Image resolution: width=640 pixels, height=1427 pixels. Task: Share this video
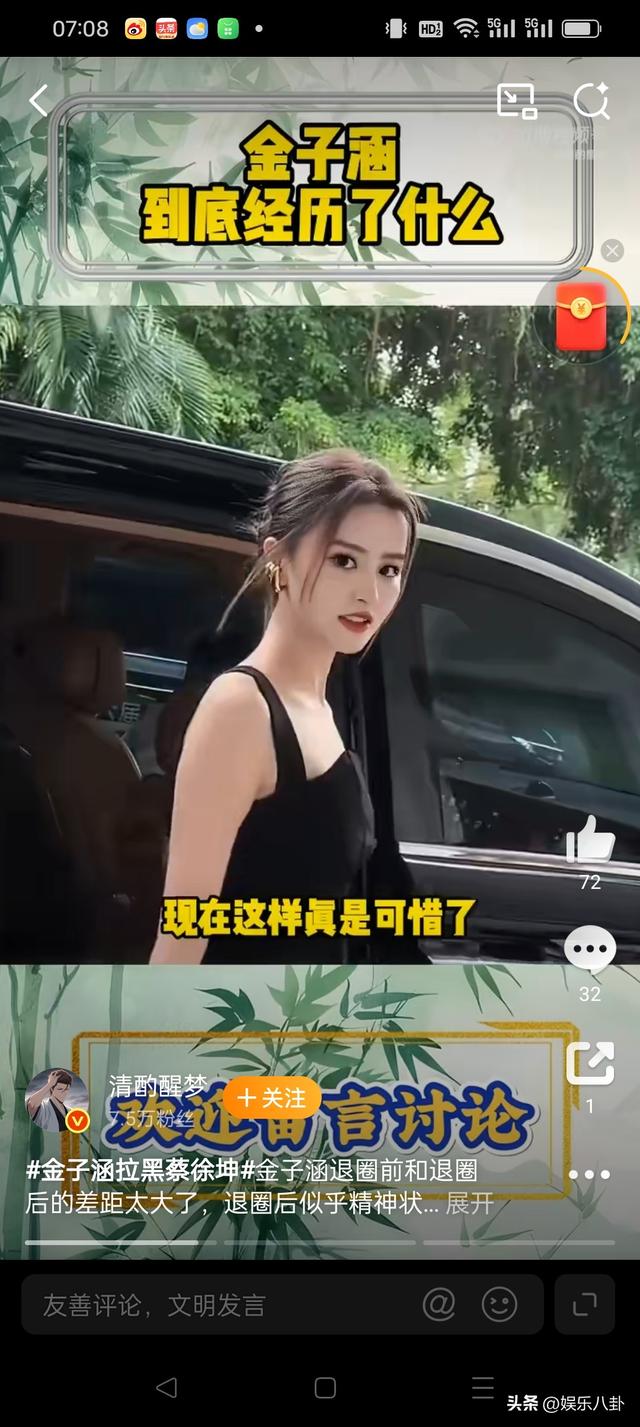click(590, 1064)
